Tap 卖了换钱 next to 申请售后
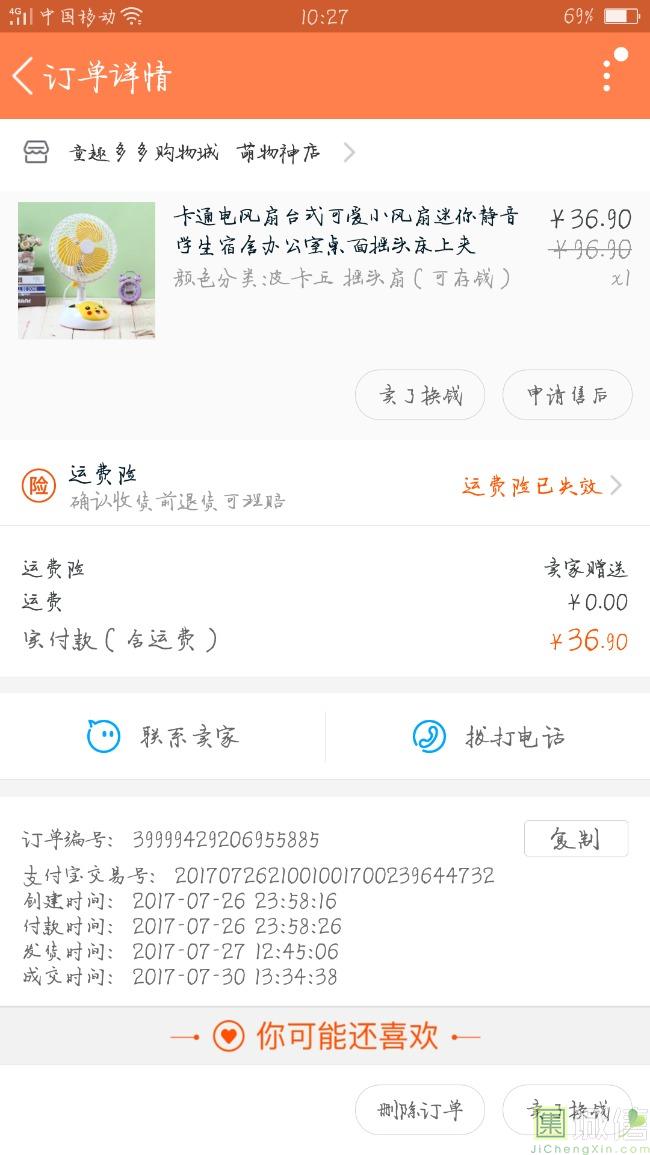This screenshot has width=650, height=1155. tap(420, 395)
